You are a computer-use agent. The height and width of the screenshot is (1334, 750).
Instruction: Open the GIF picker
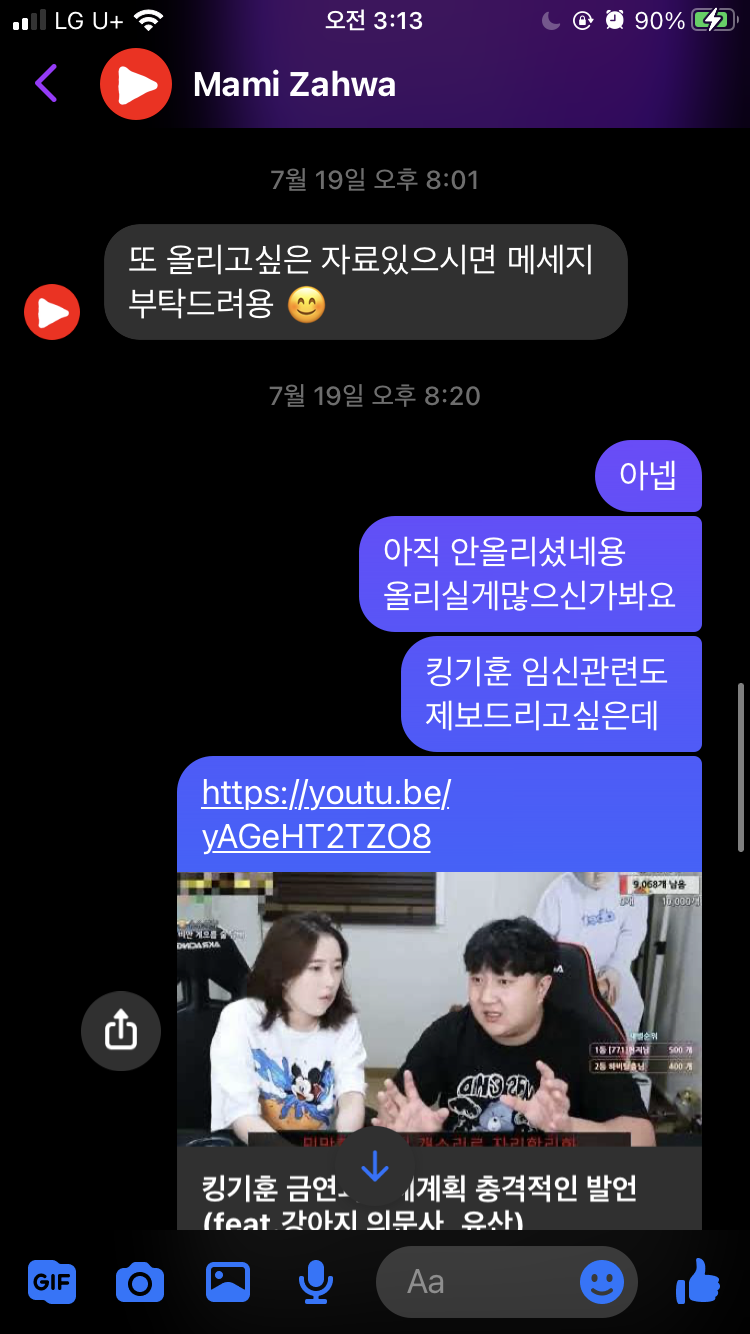[53, 1281]
